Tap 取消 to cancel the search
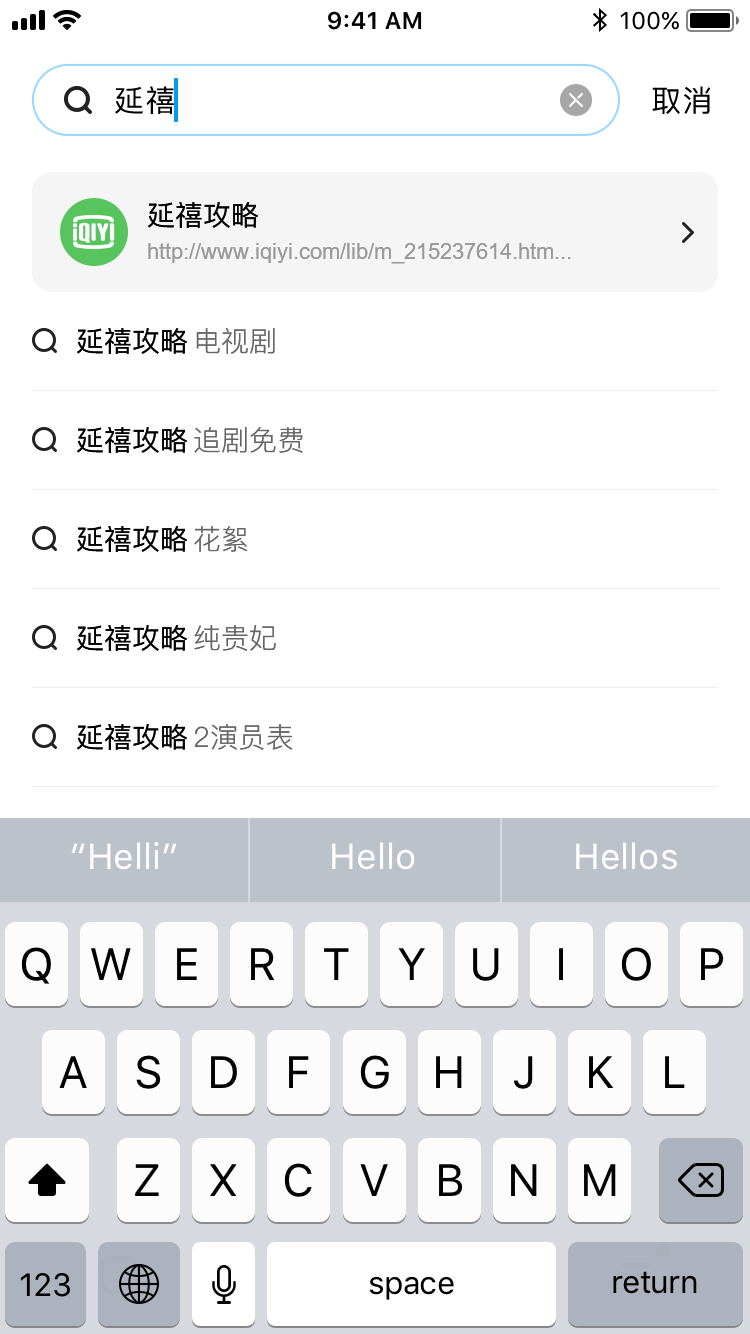The width and height of the screenshot is (750, 1334). point(681,100)
